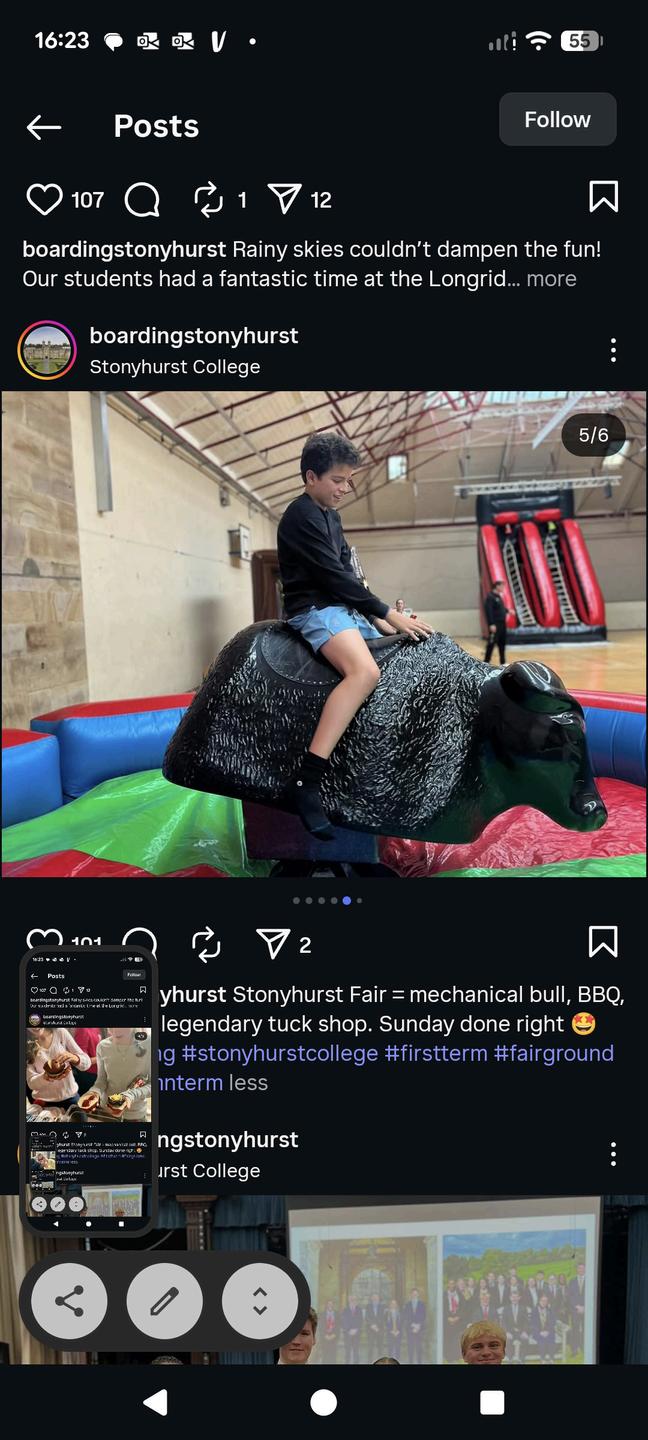Open the #stonyhurstcollege hashtag
648x1440 pixels.
coord(280,1053)
